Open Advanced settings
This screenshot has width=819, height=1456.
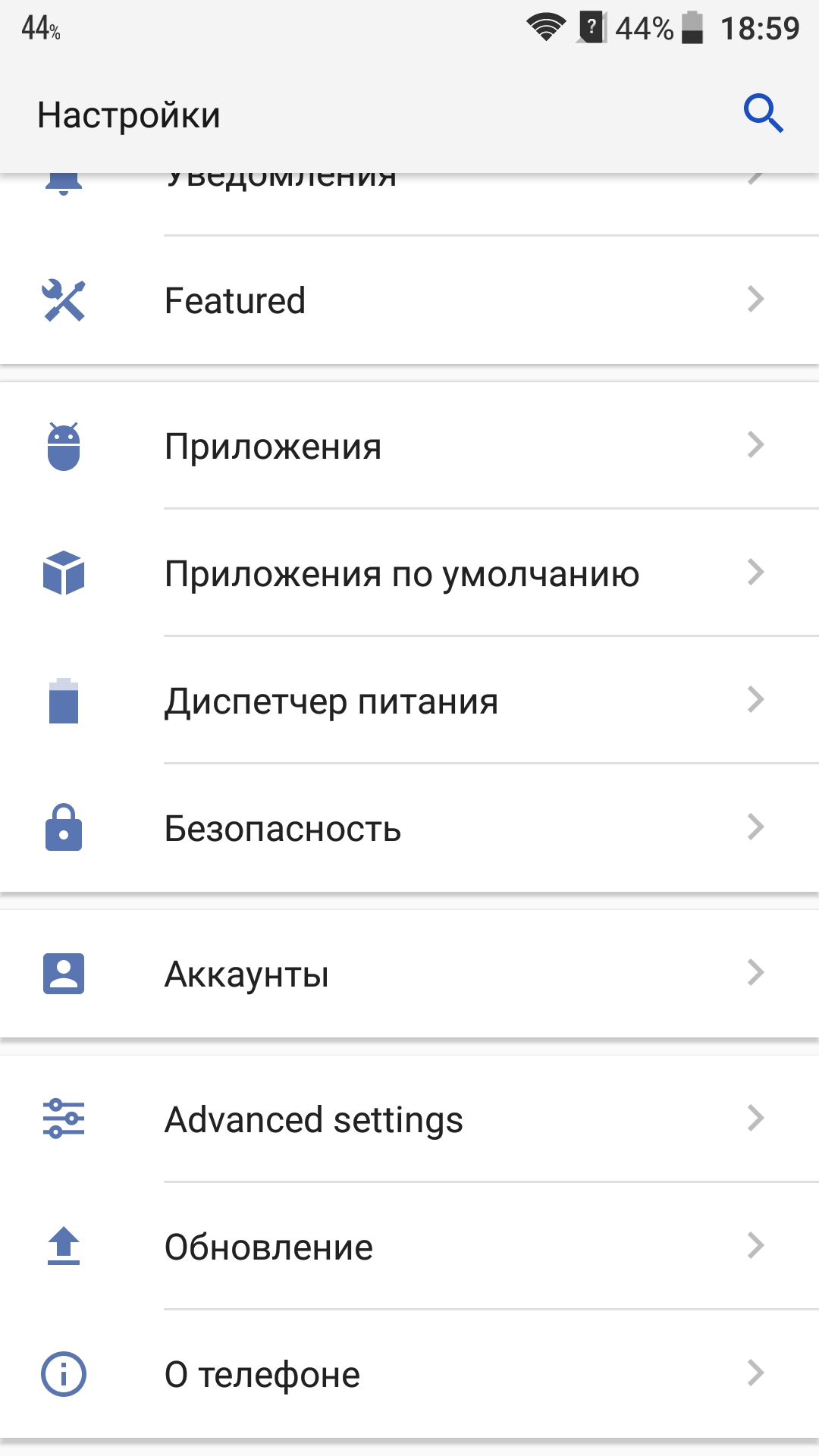[x=409, y=1119]
